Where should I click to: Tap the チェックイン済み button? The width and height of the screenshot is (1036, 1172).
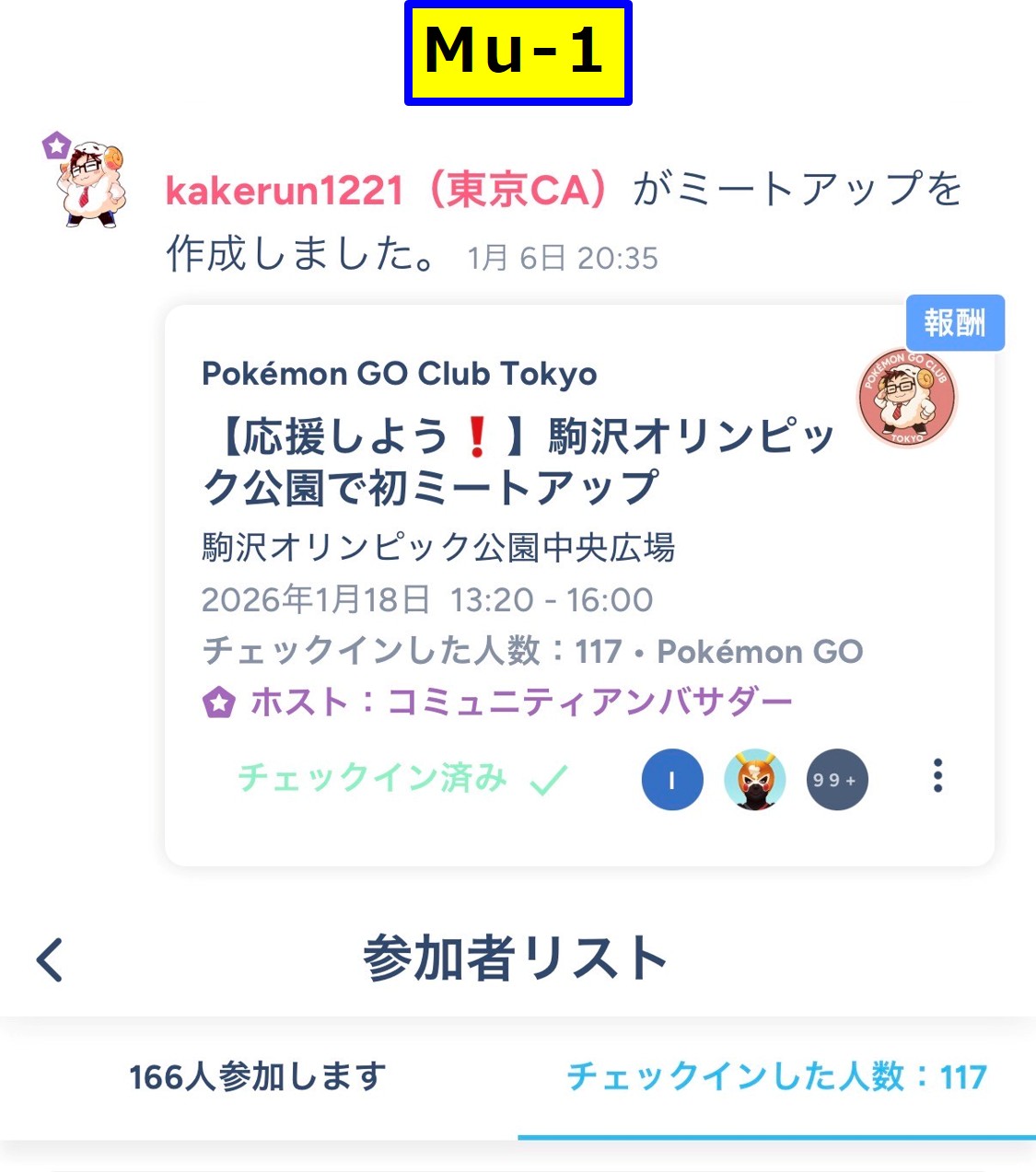(402, 779)
